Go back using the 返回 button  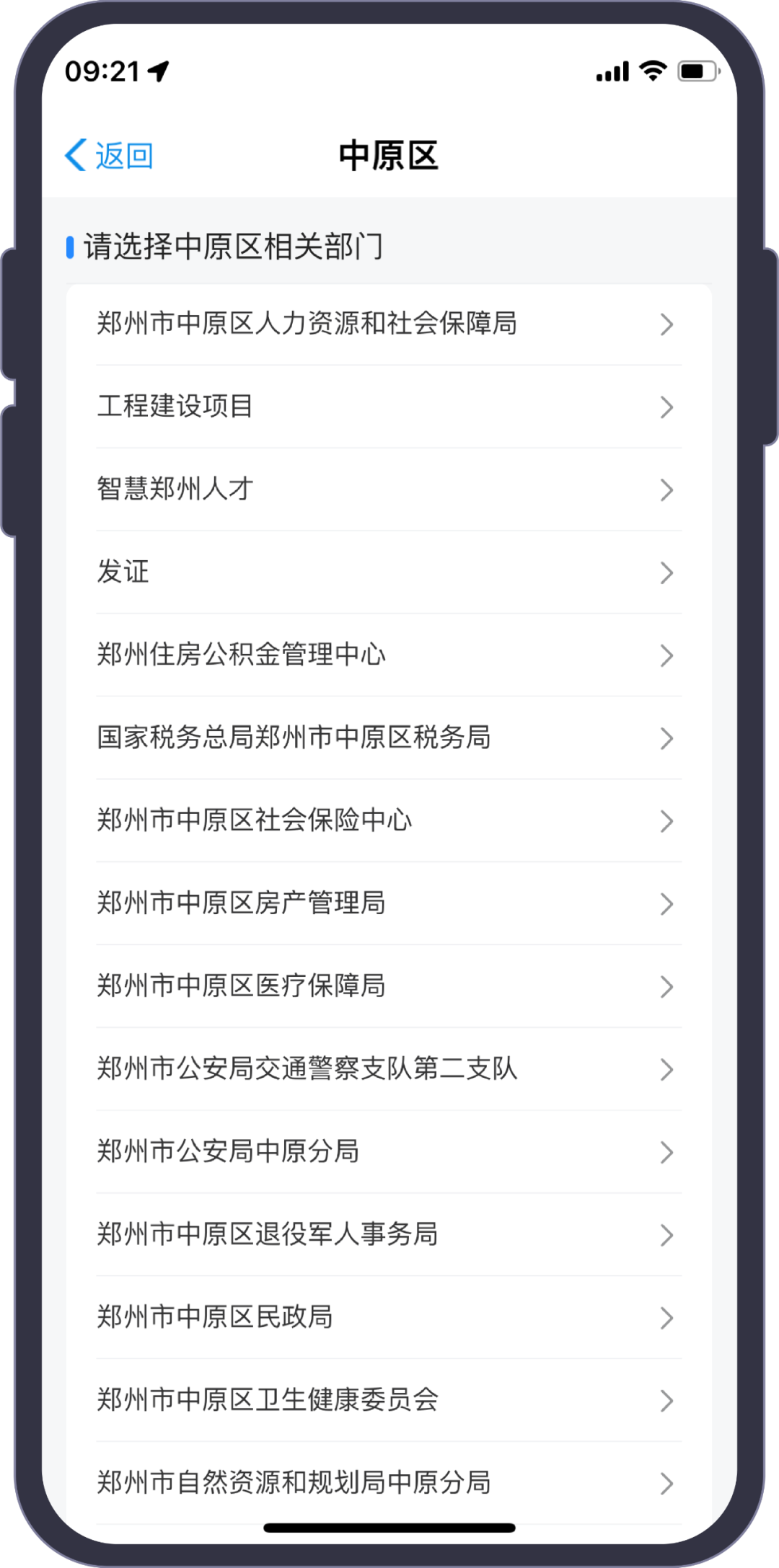tap(110, 156)
